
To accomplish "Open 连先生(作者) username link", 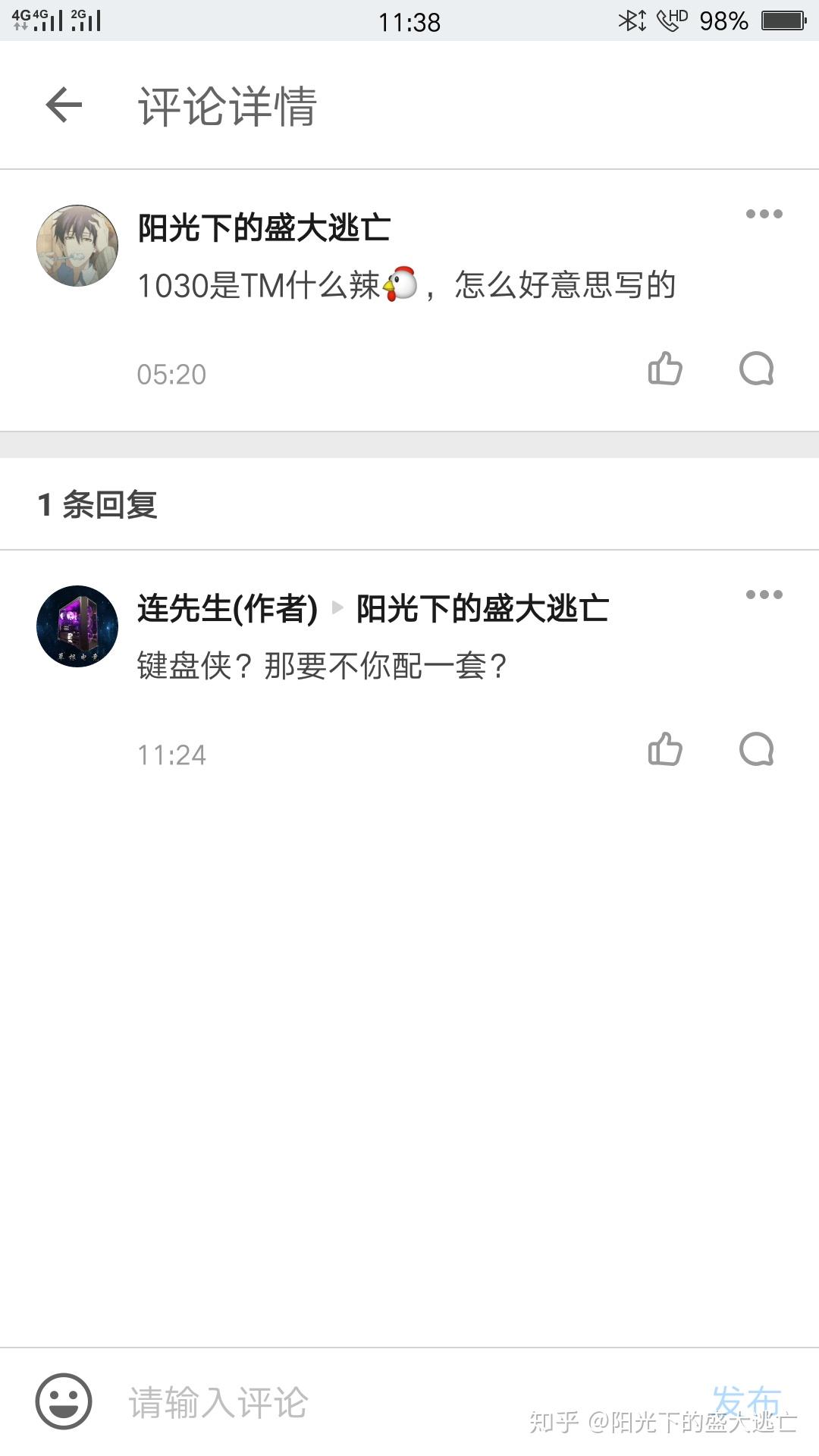I will [x=227, y=608].
